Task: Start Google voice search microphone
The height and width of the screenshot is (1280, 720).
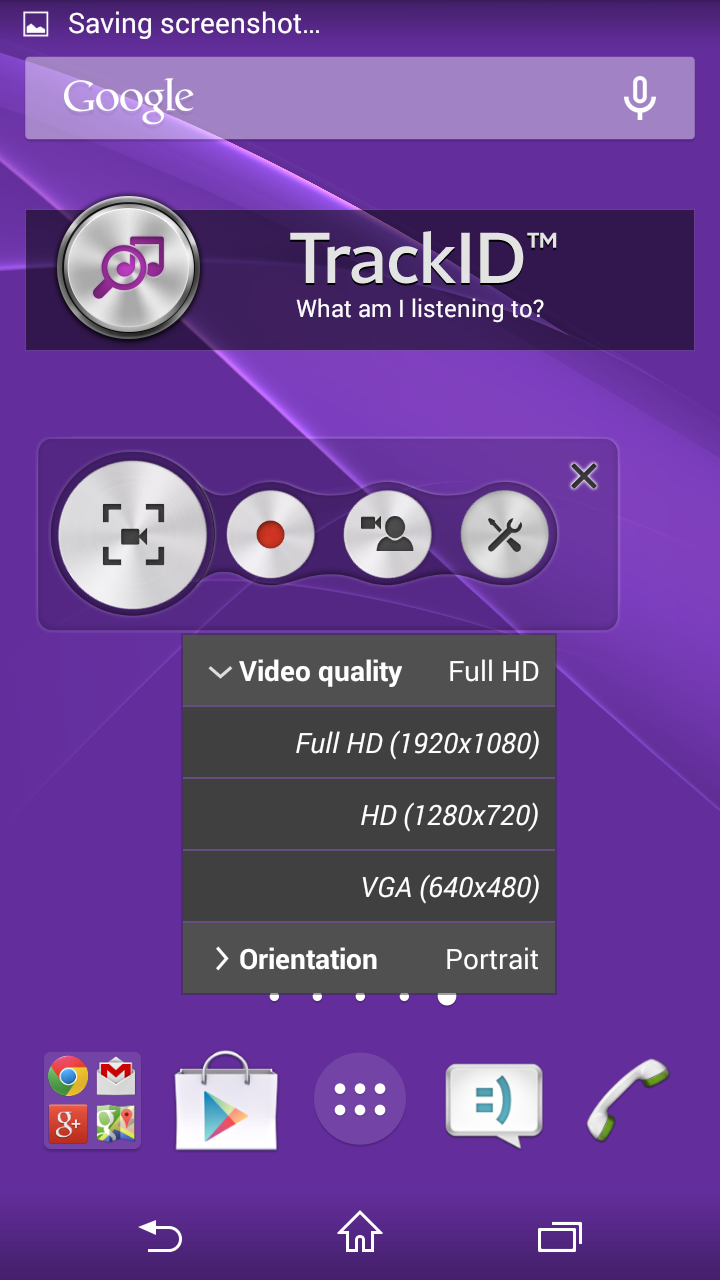Action: pos(639,98)
